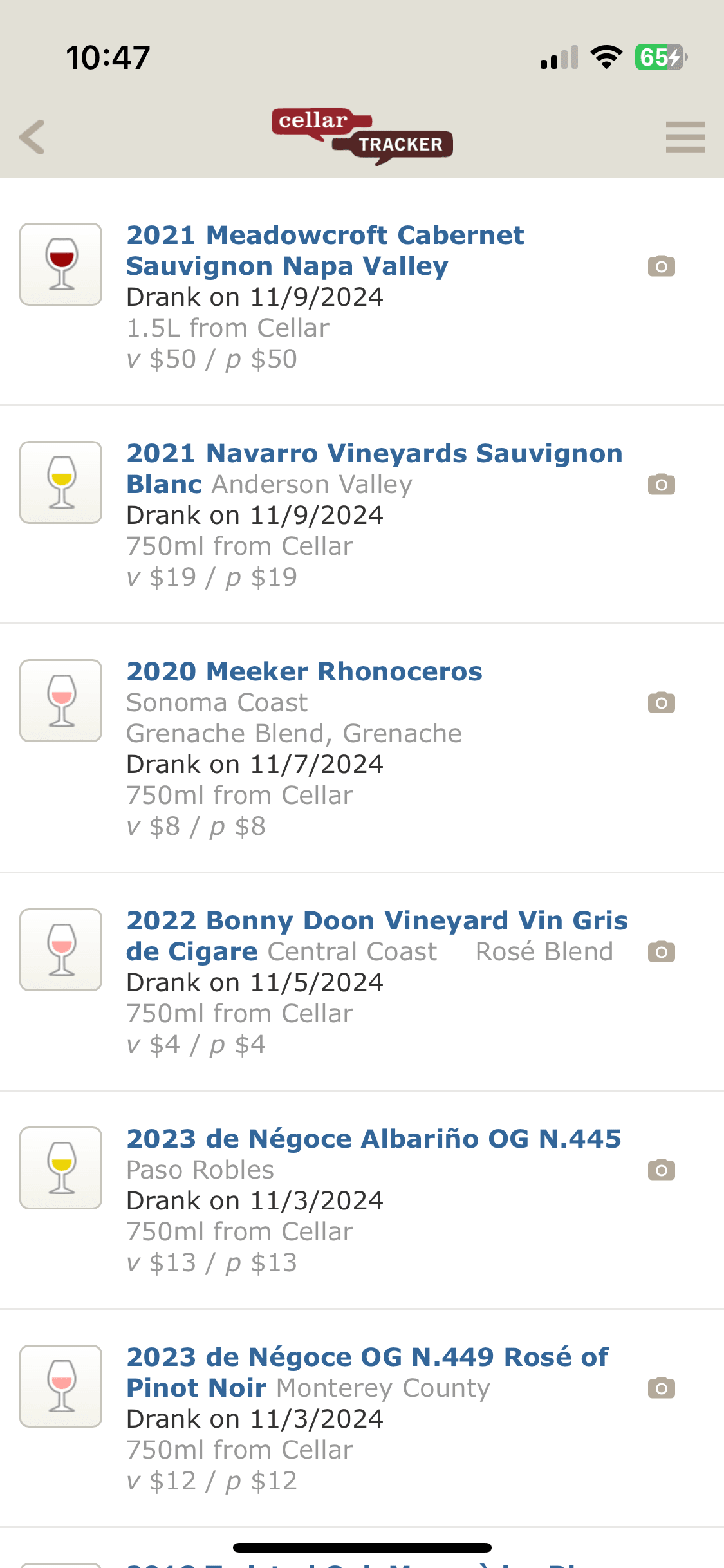This screenshot has width=724, height=1568.
Task: Tap white wine glass tile for Navarro
Action: click(61, 482)
